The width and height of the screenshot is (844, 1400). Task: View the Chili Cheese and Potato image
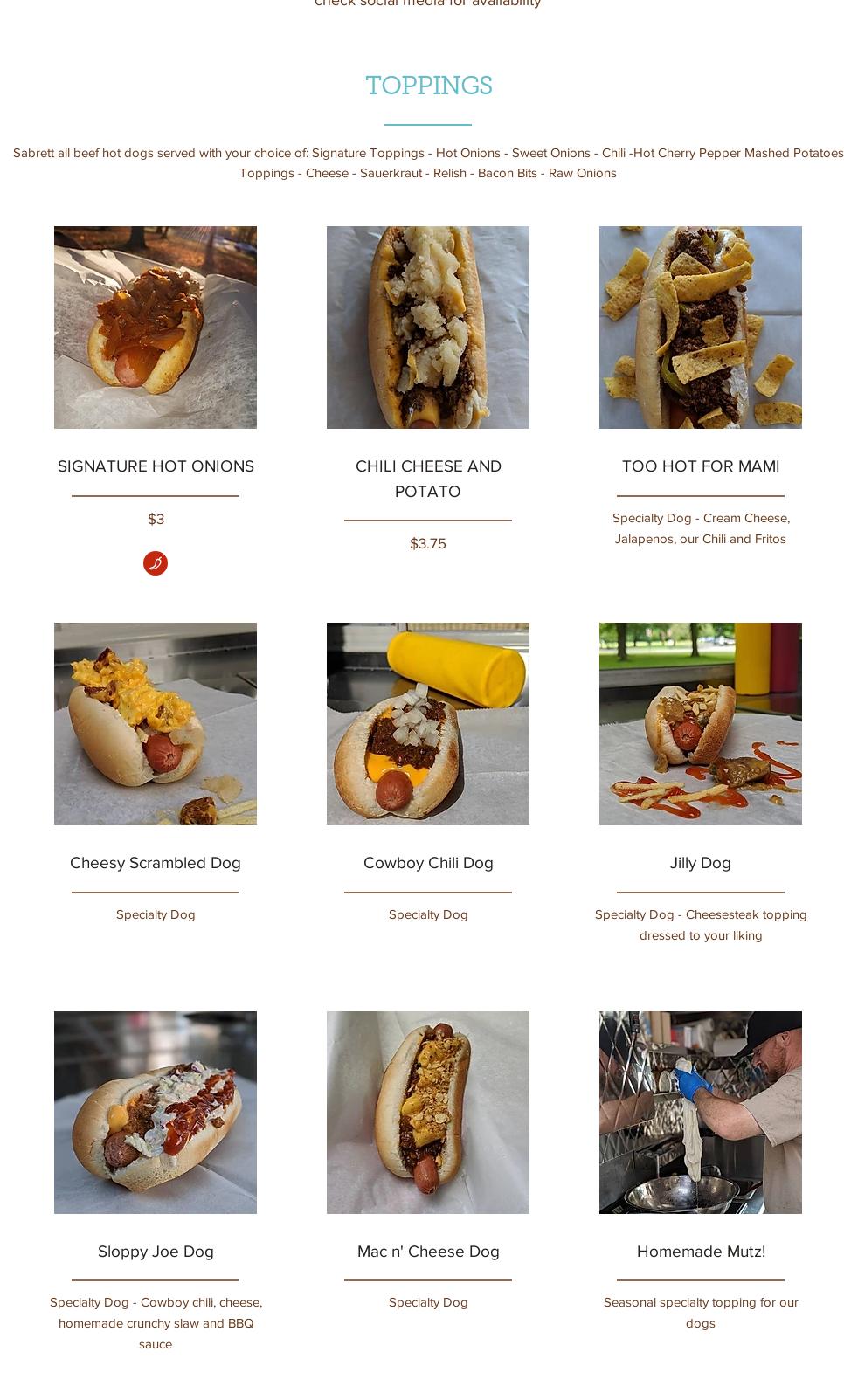point(428,328)
